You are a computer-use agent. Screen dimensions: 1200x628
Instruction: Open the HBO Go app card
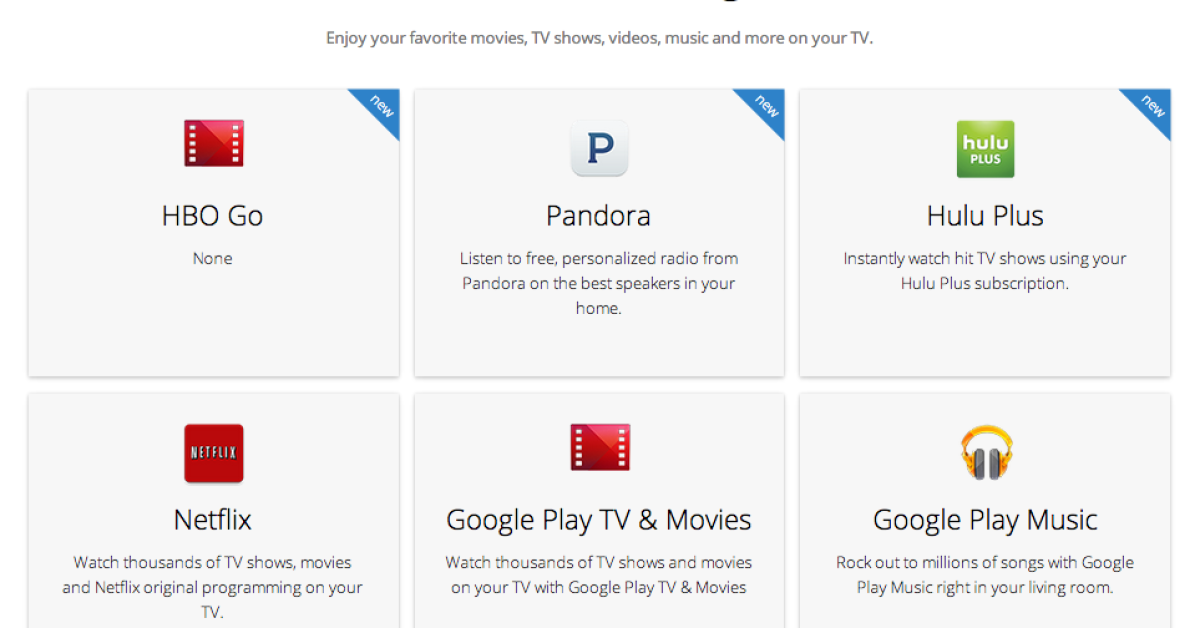click(x=213, y=216)
